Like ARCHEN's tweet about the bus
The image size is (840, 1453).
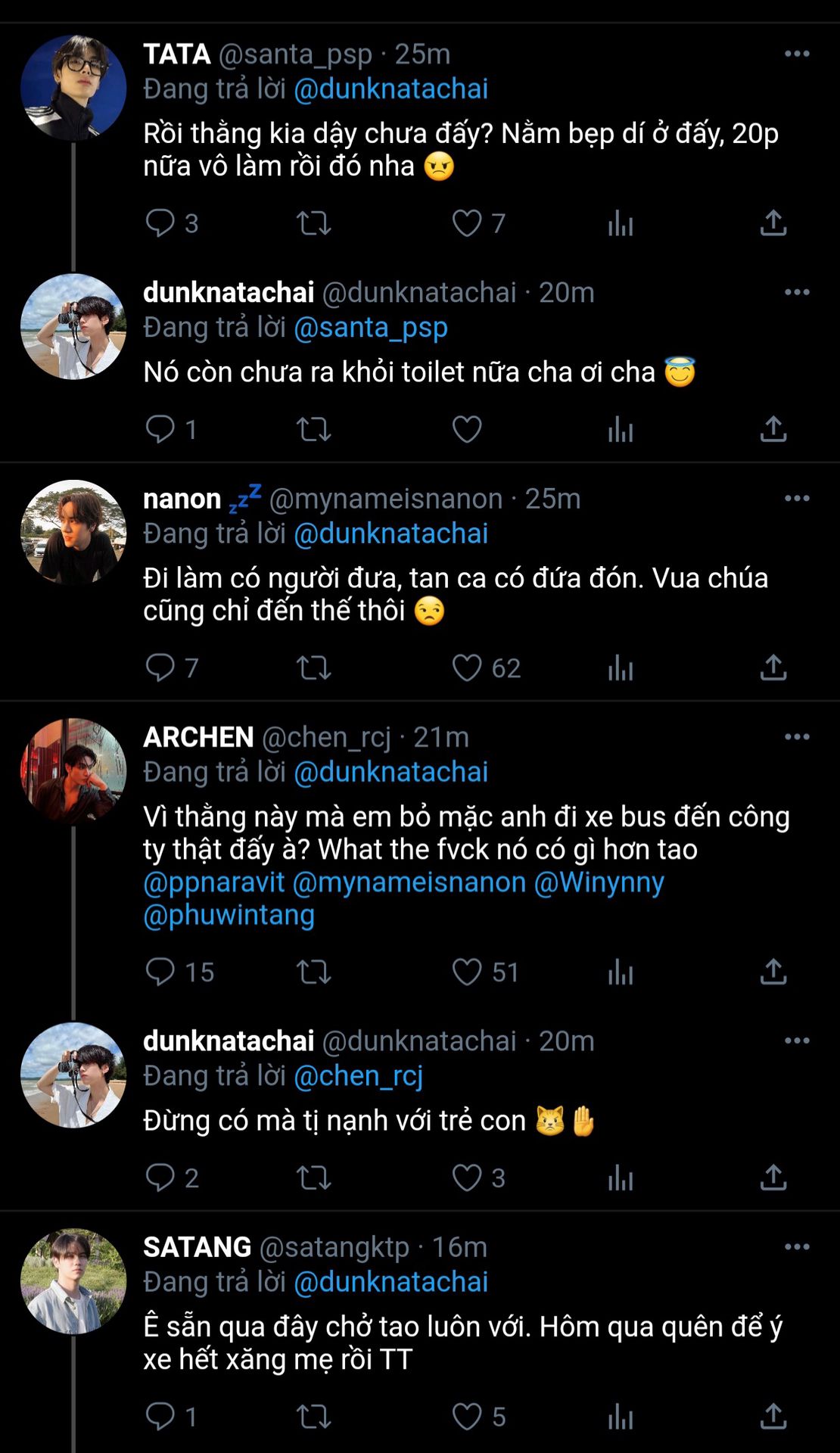coord(467,972)
